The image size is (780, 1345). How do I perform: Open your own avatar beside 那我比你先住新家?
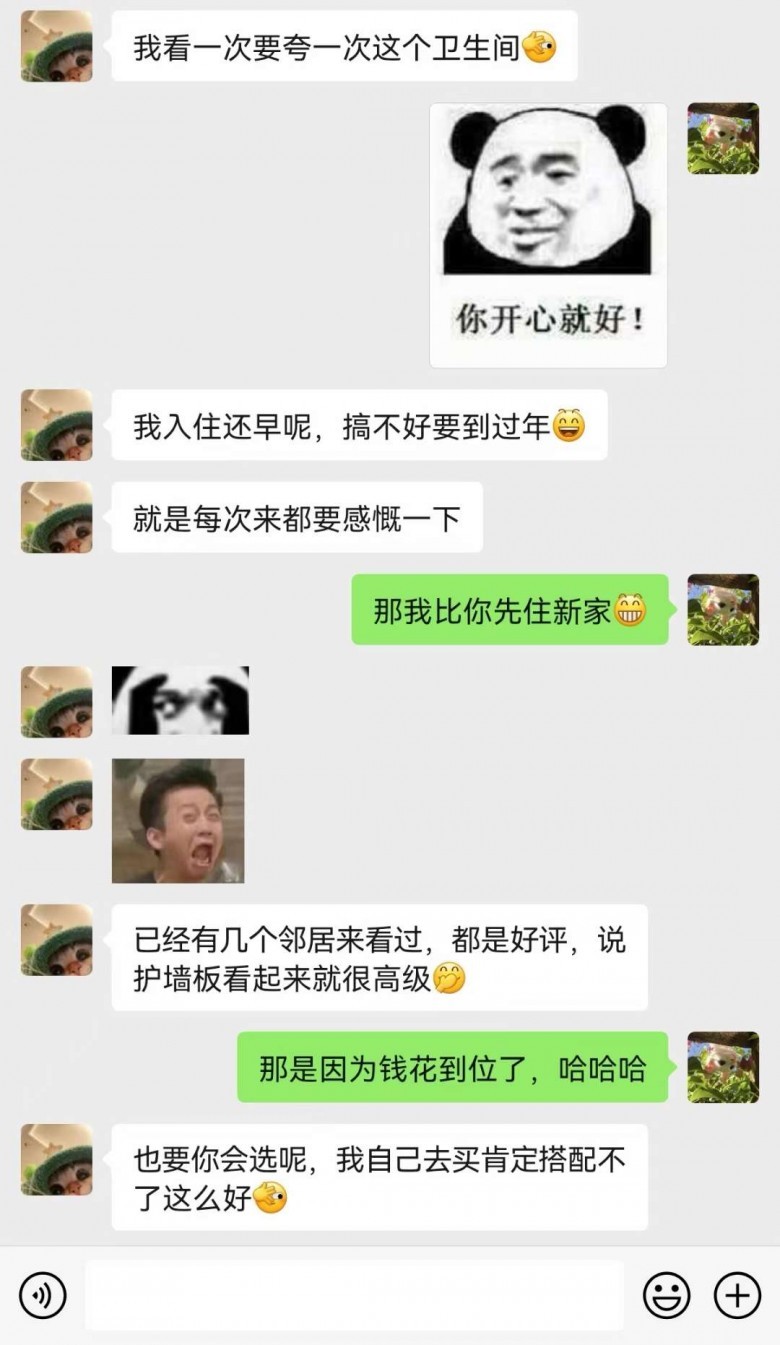click(x=722, y=609)
